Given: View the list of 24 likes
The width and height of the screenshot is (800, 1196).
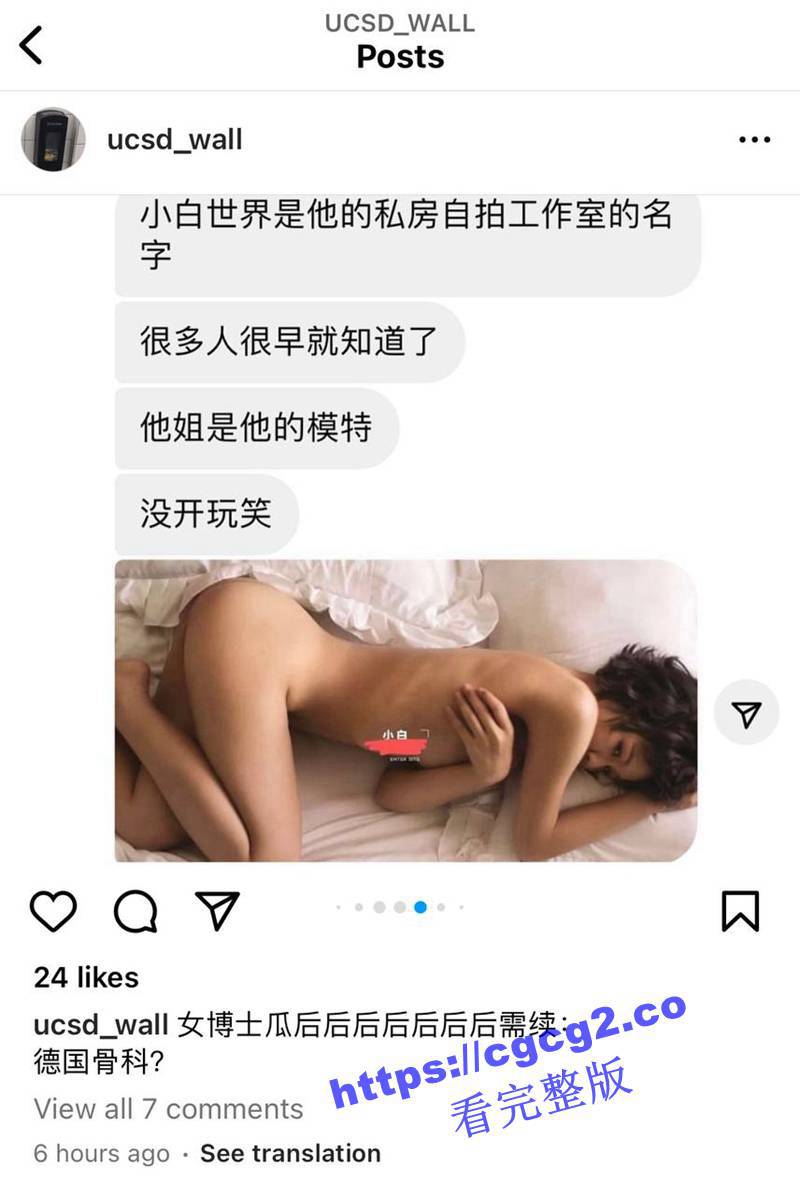Looking at the screenshot, I should [86, 977].
